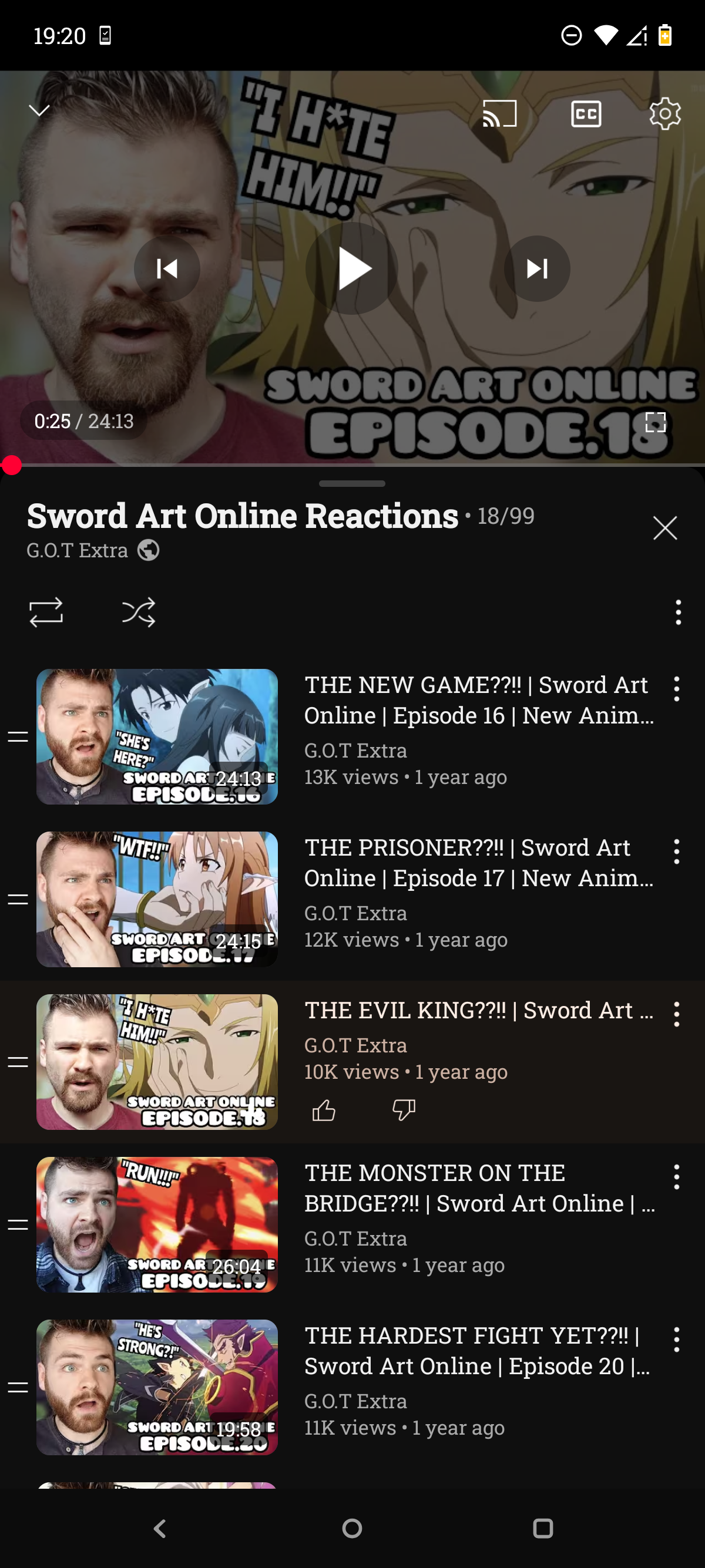Enter fullscreen mode
The image size is (705, 1568).
656,422
